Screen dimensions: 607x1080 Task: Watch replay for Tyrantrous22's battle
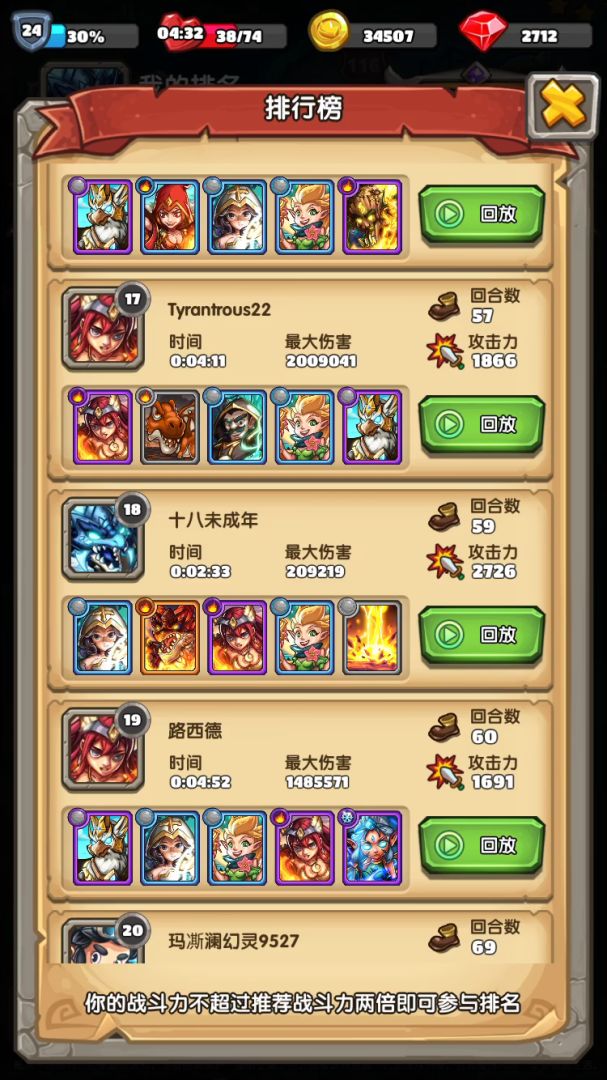[x=481, y=424]
